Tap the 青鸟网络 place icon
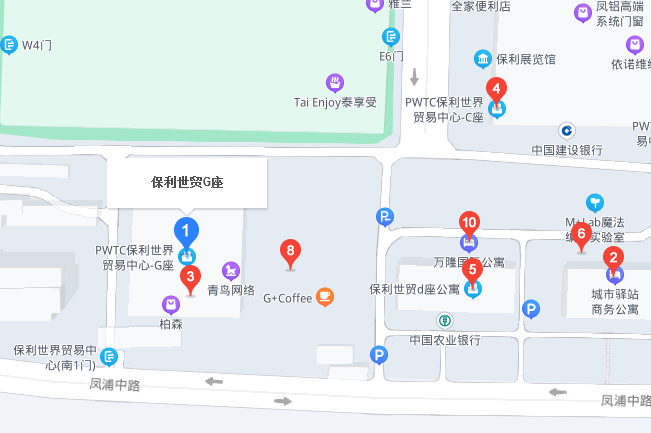Screen dimensions: 651x433 232,270
